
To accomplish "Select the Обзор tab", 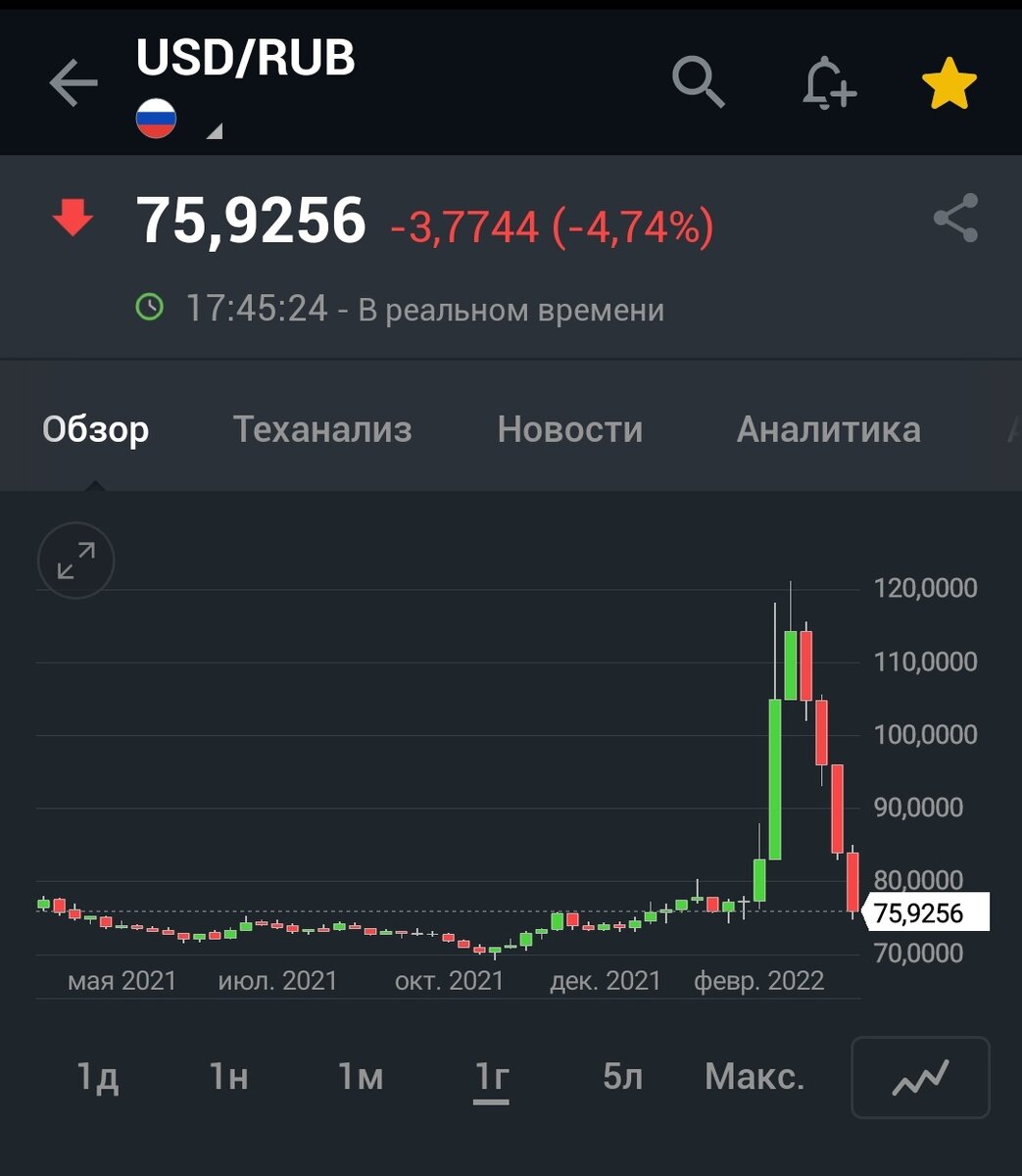I will (x=96, y=429).
